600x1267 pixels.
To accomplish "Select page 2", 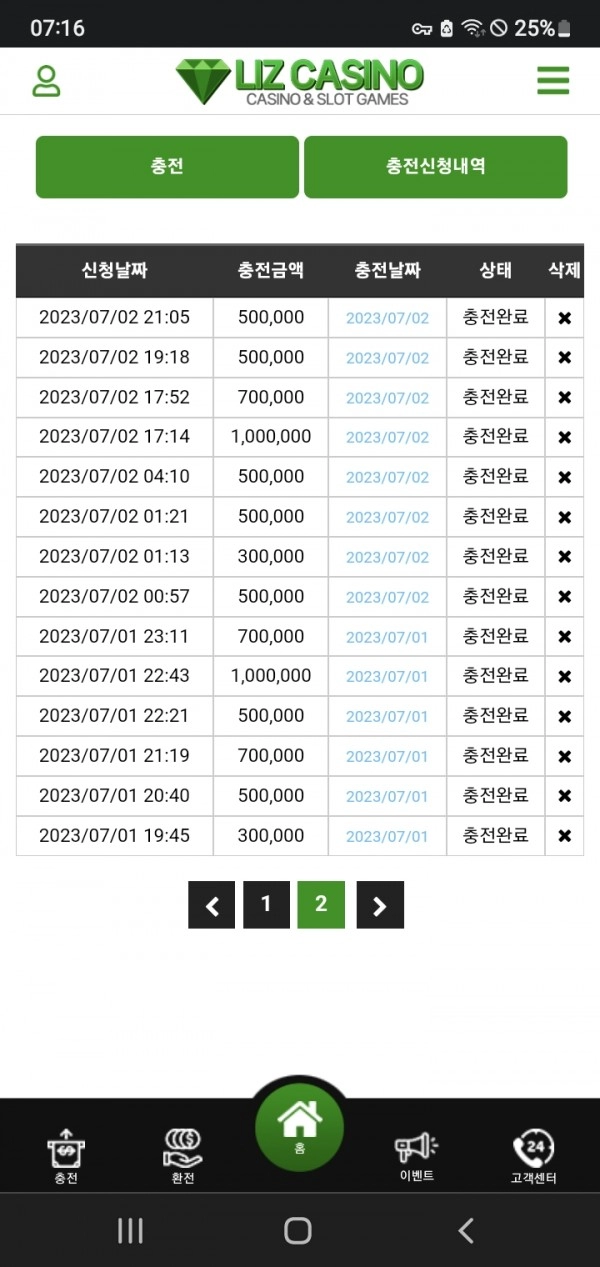I will pyautogui.click(x=321, y=905).
